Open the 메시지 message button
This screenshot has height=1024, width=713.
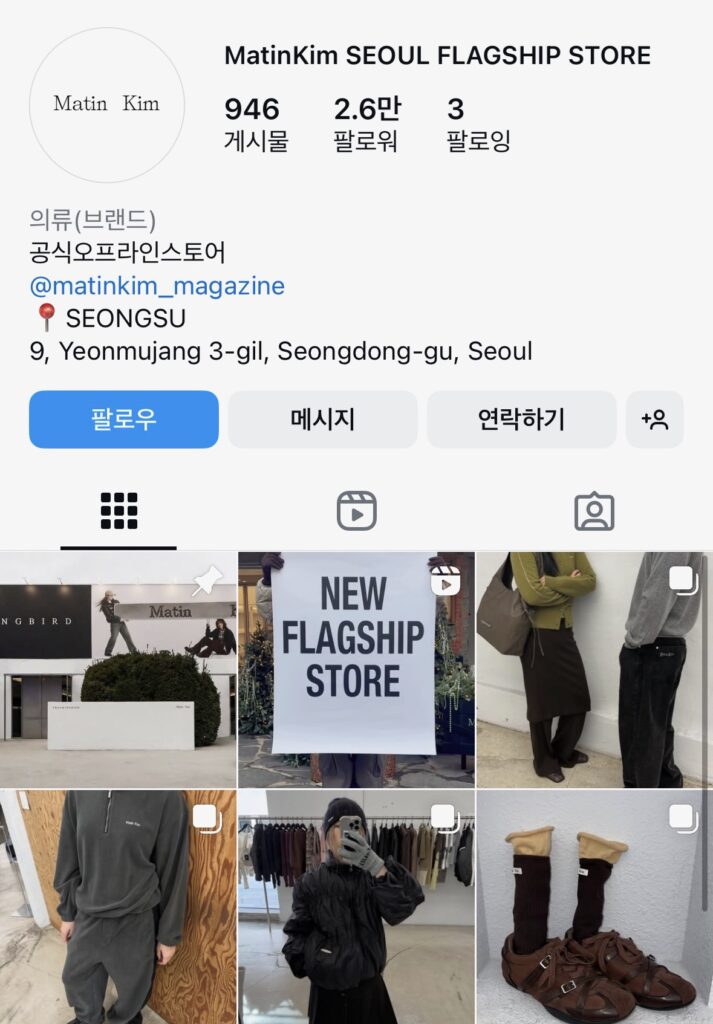tap(322, 419)
